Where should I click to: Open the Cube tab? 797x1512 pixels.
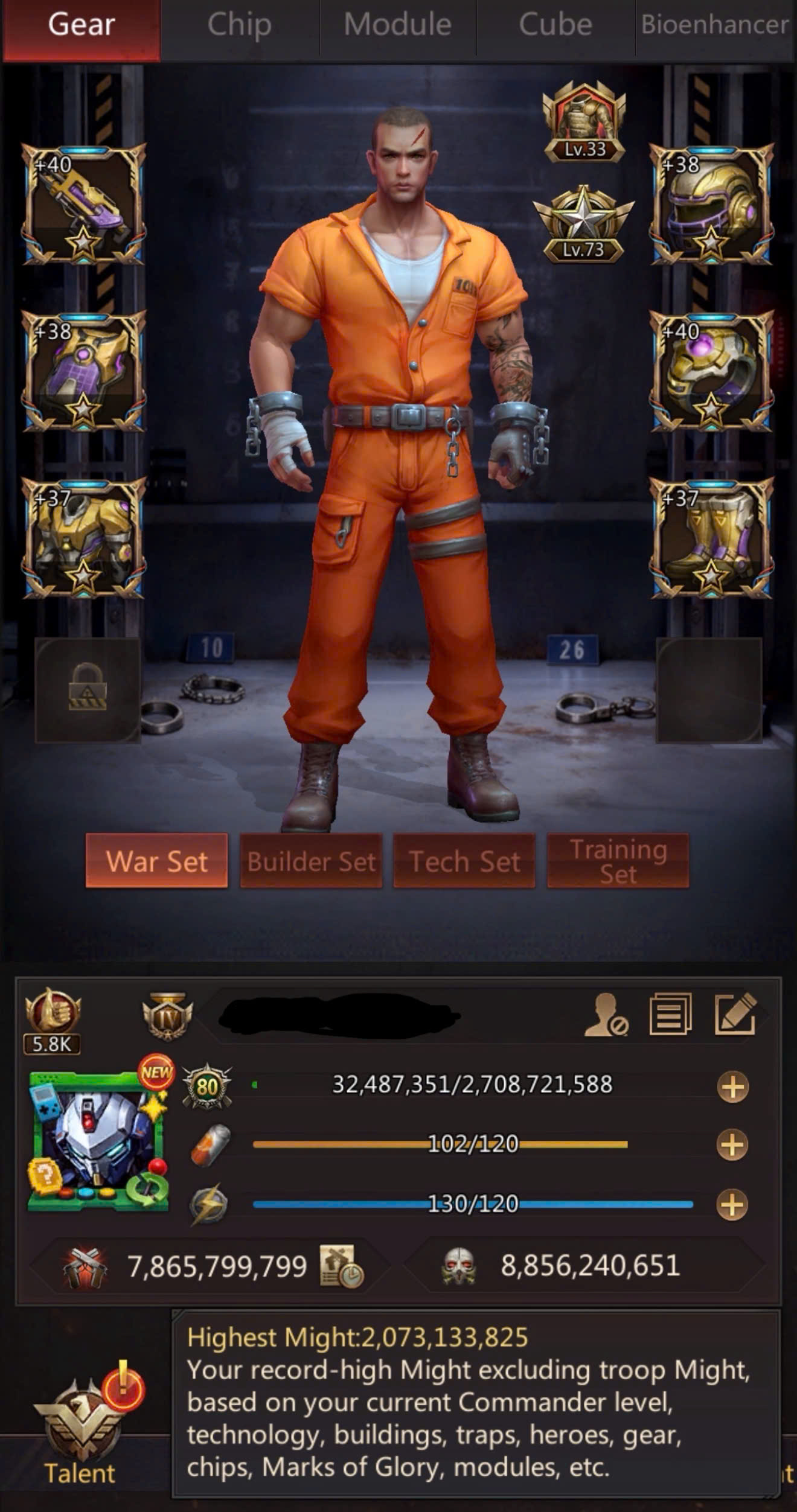[555, 25]
